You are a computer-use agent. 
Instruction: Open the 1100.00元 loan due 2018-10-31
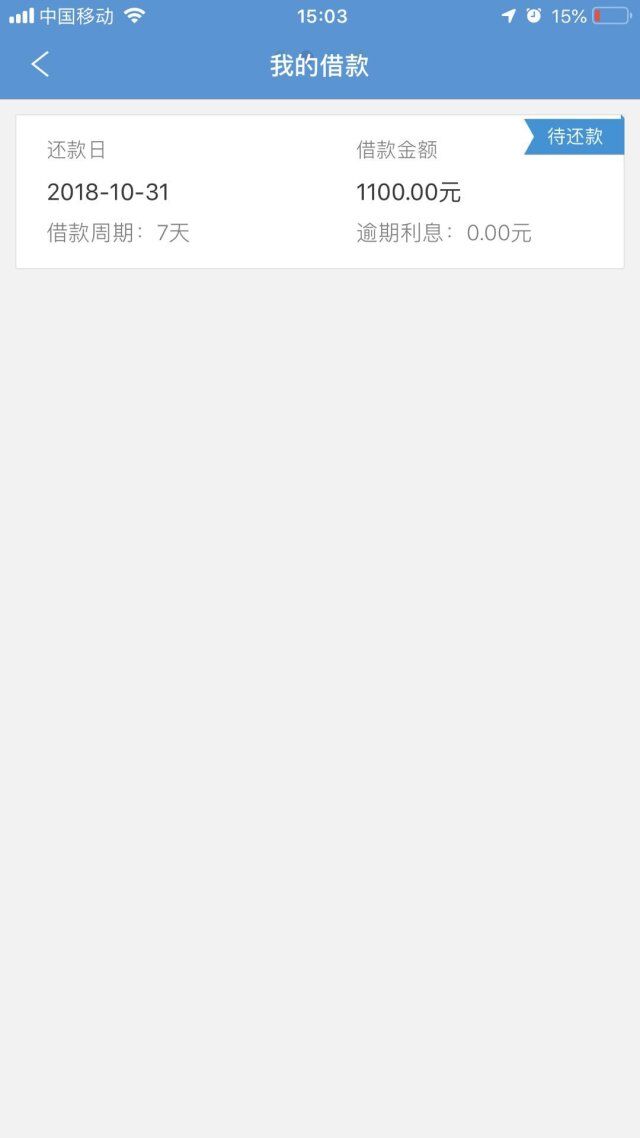coord(320,192)
